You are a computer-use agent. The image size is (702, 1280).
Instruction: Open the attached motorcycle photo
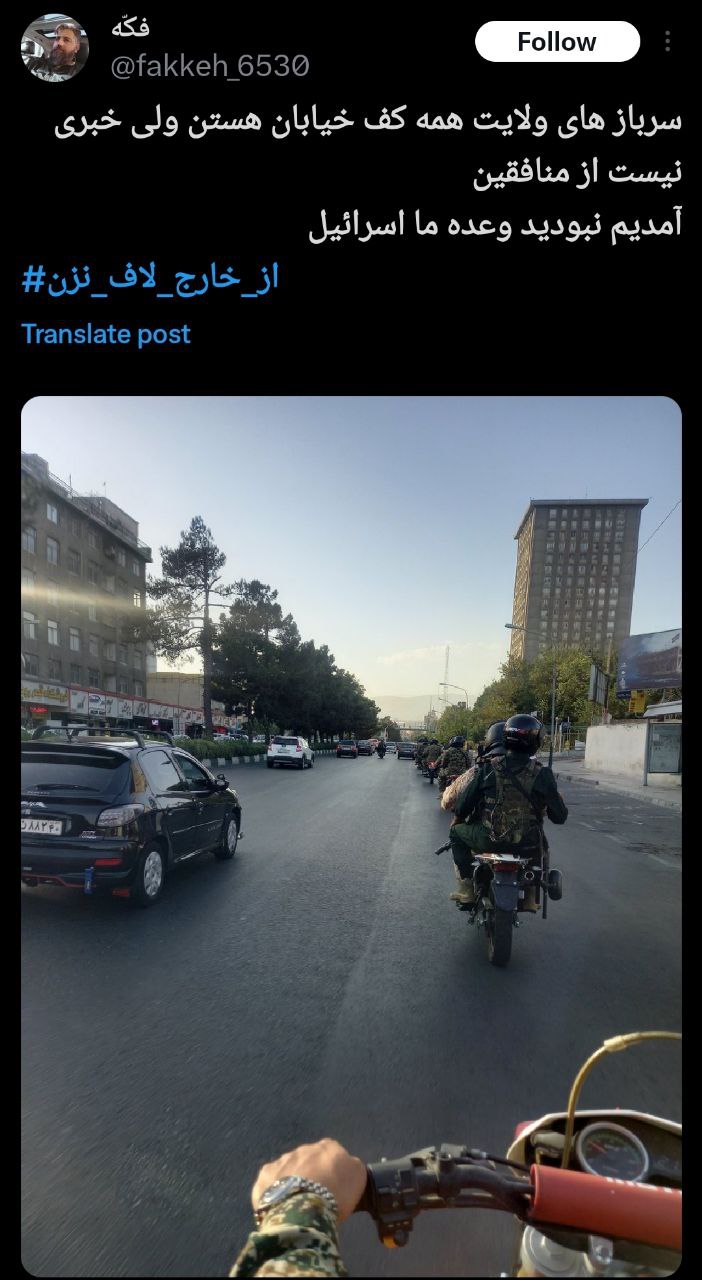pos(351,836)
